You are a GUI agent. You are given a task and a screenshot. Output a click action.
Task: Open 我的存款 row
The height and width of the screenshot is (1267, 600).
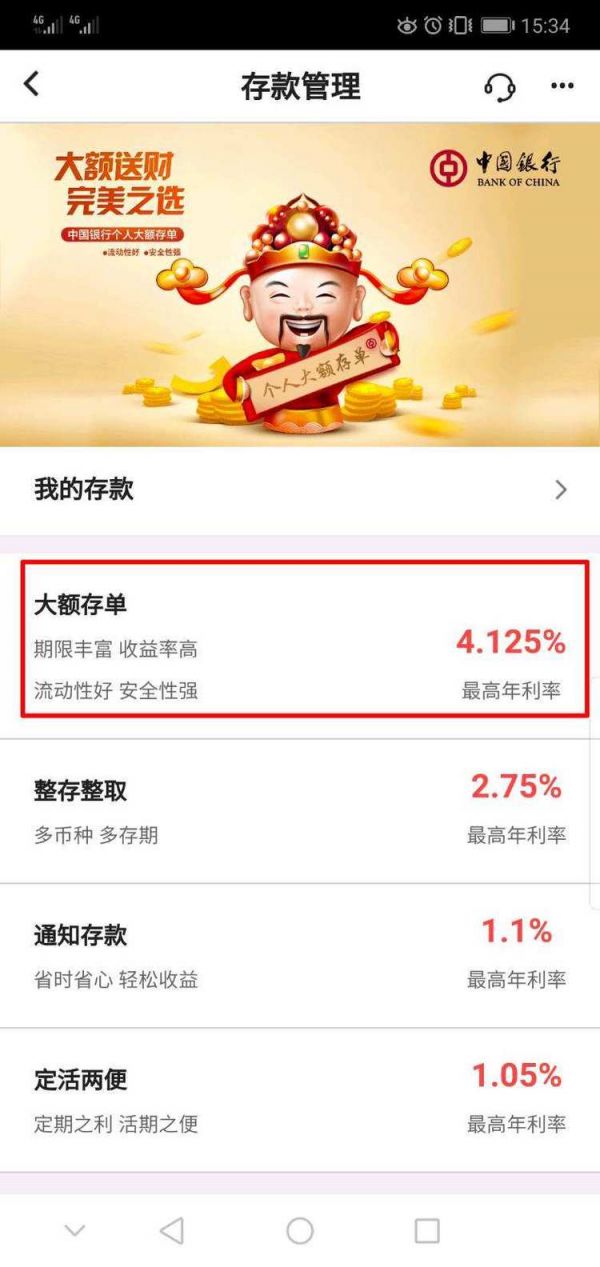click(x=300, y=490)
